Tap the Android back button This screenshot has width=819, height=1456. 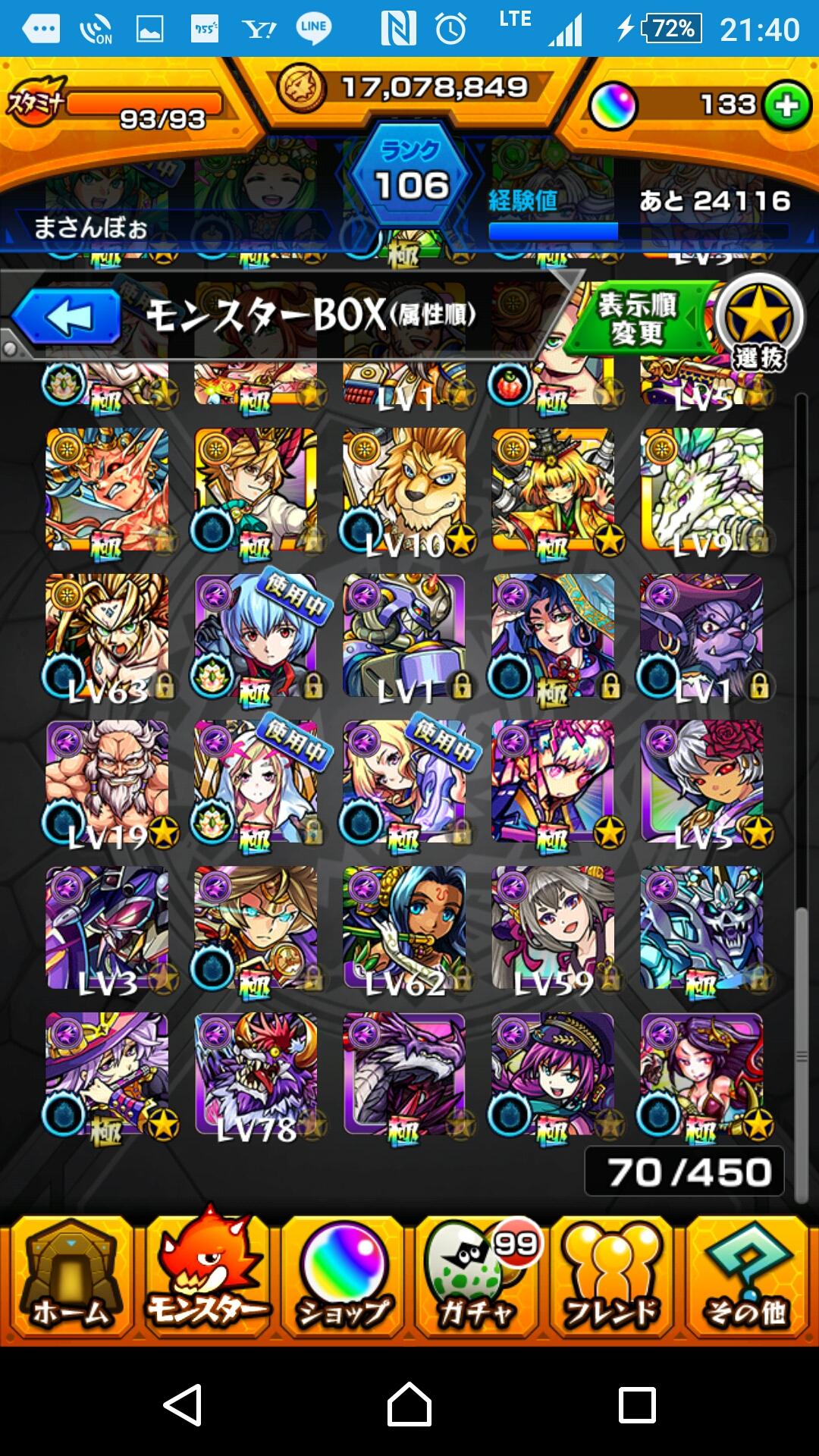point(183,1404)
